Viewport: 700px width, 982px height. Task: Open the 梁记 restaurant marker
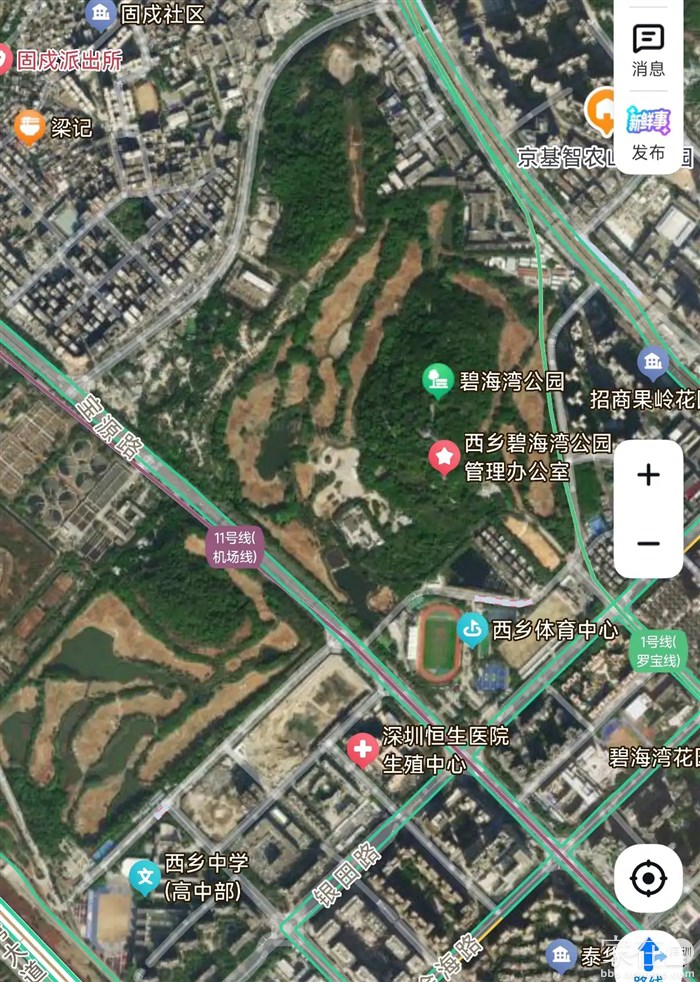click(30, 126)
